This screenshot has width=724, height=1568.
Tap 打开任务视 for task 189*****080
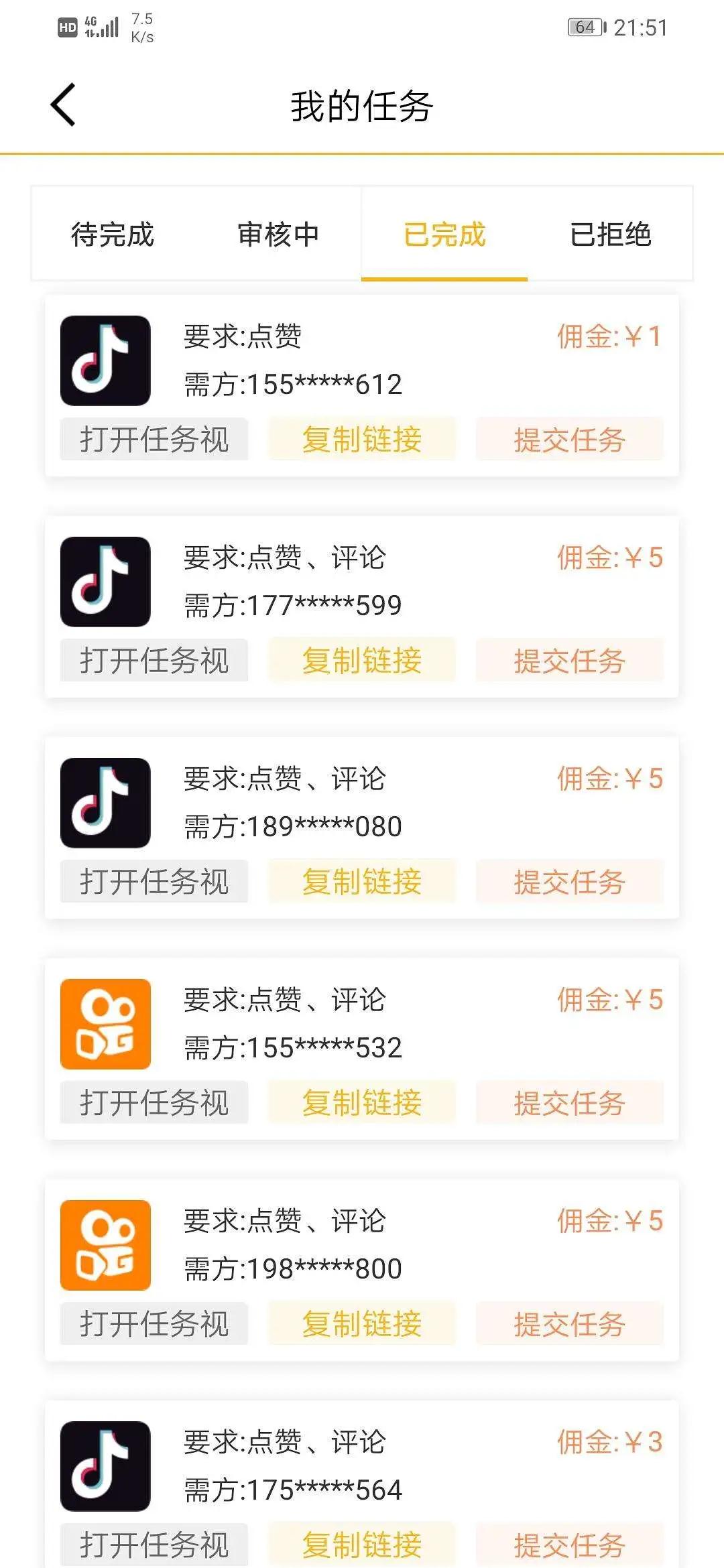(154, 882)
